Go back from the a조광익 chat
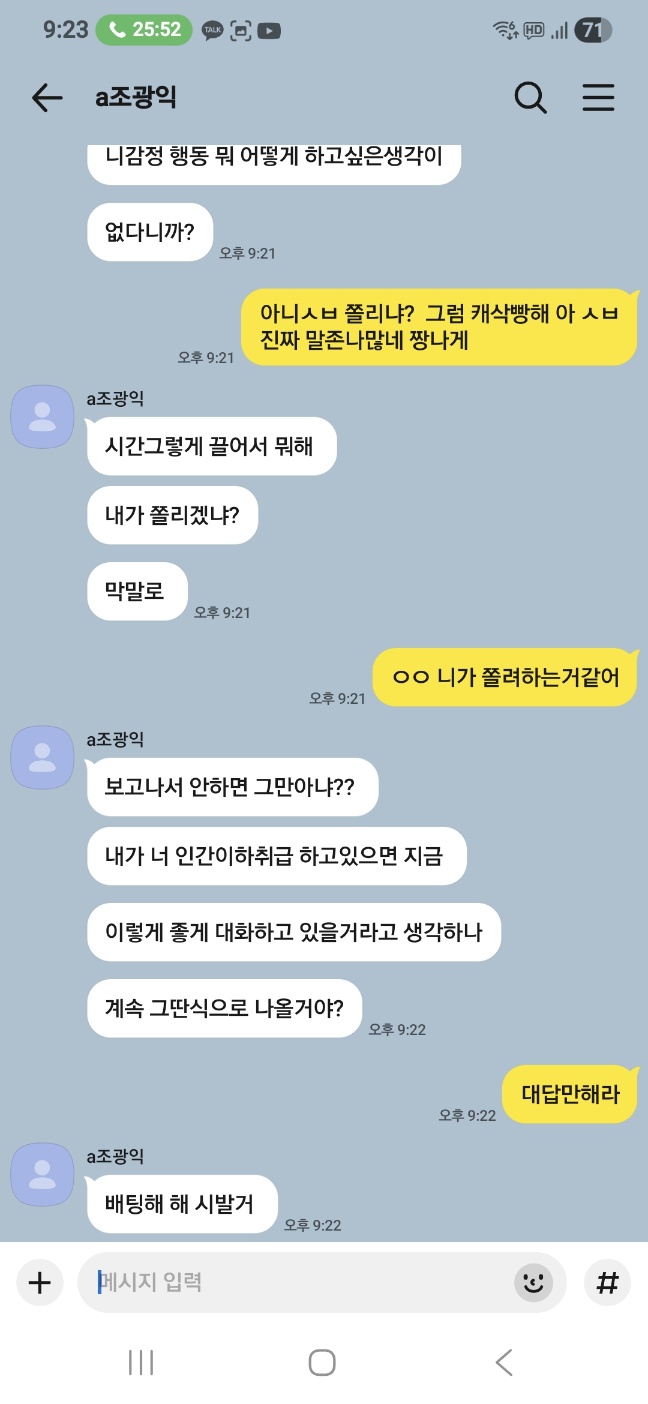The image size is (648, 1404). point(46,97)
